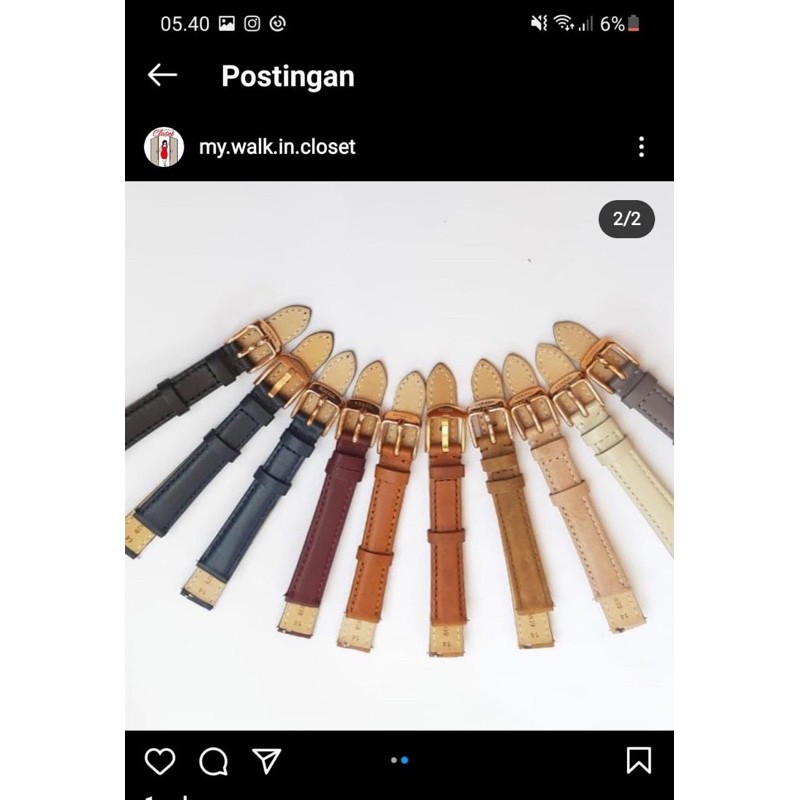
Task: Open the my.walk.in.closet username link
Action: click(x=277, y=147)
